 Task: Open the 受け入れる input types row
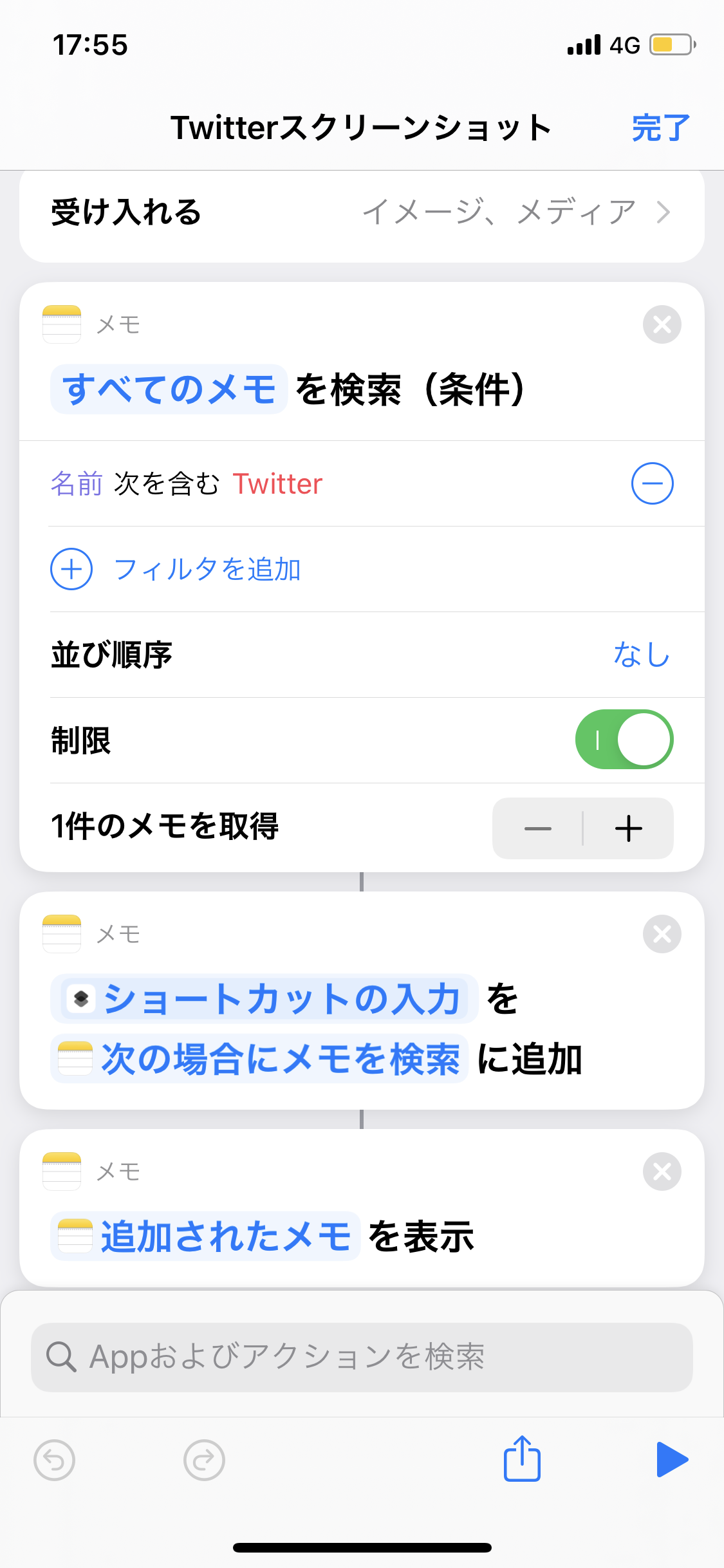[x=362, y=212]
